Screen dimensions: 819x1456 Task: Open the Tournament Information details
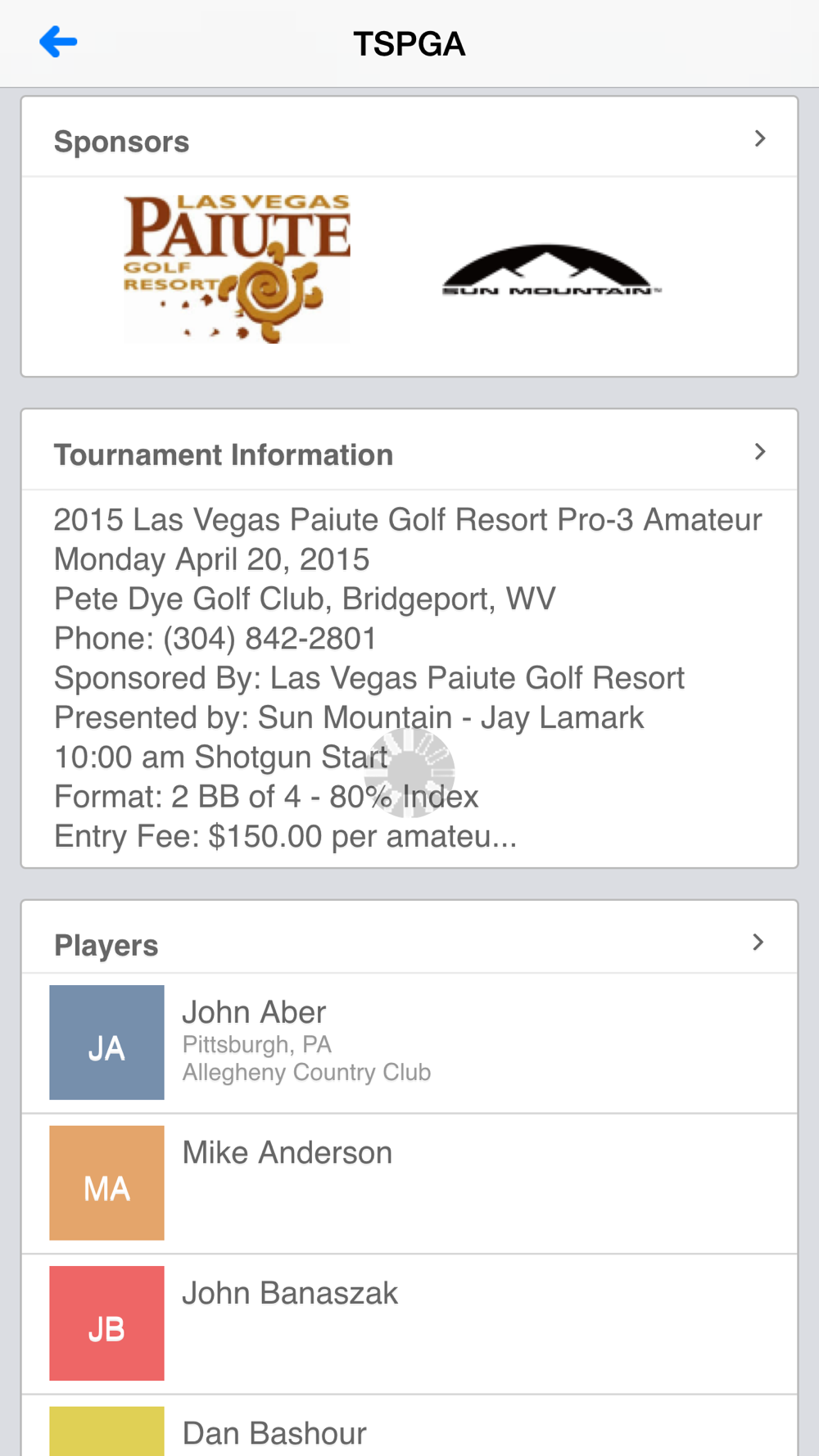click(x=409, y=453)
